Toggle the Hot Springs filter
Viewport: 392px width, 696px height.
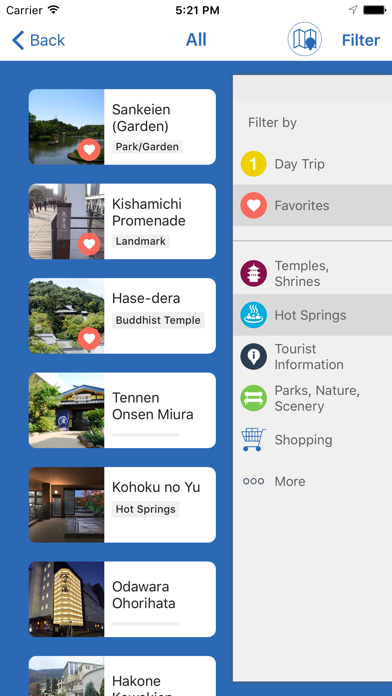(x=313, y=315)
